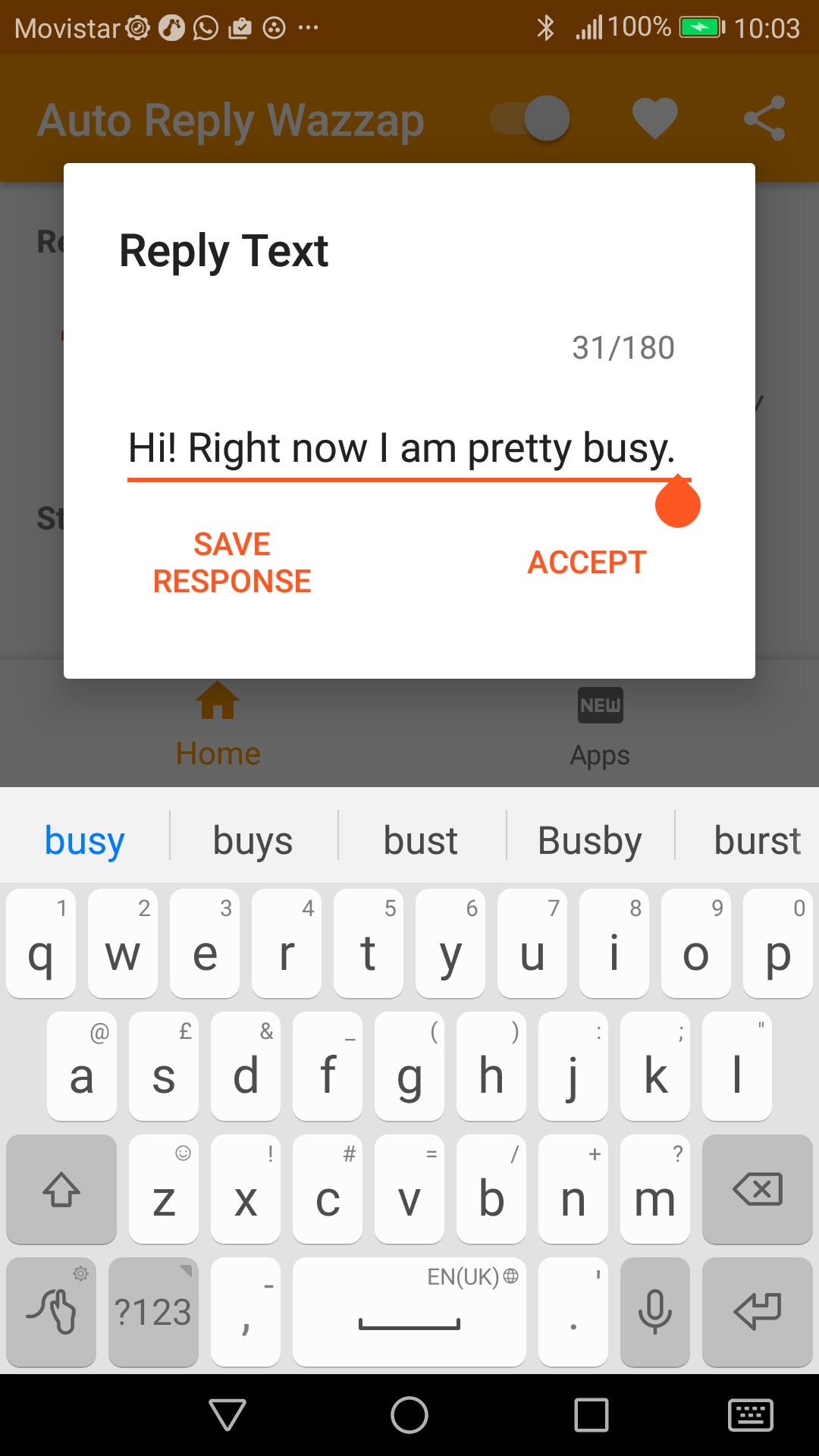The image size is (819, 1456).
Task: Hide the keyboard with the keyboard icon
Action: [750, 1415]
